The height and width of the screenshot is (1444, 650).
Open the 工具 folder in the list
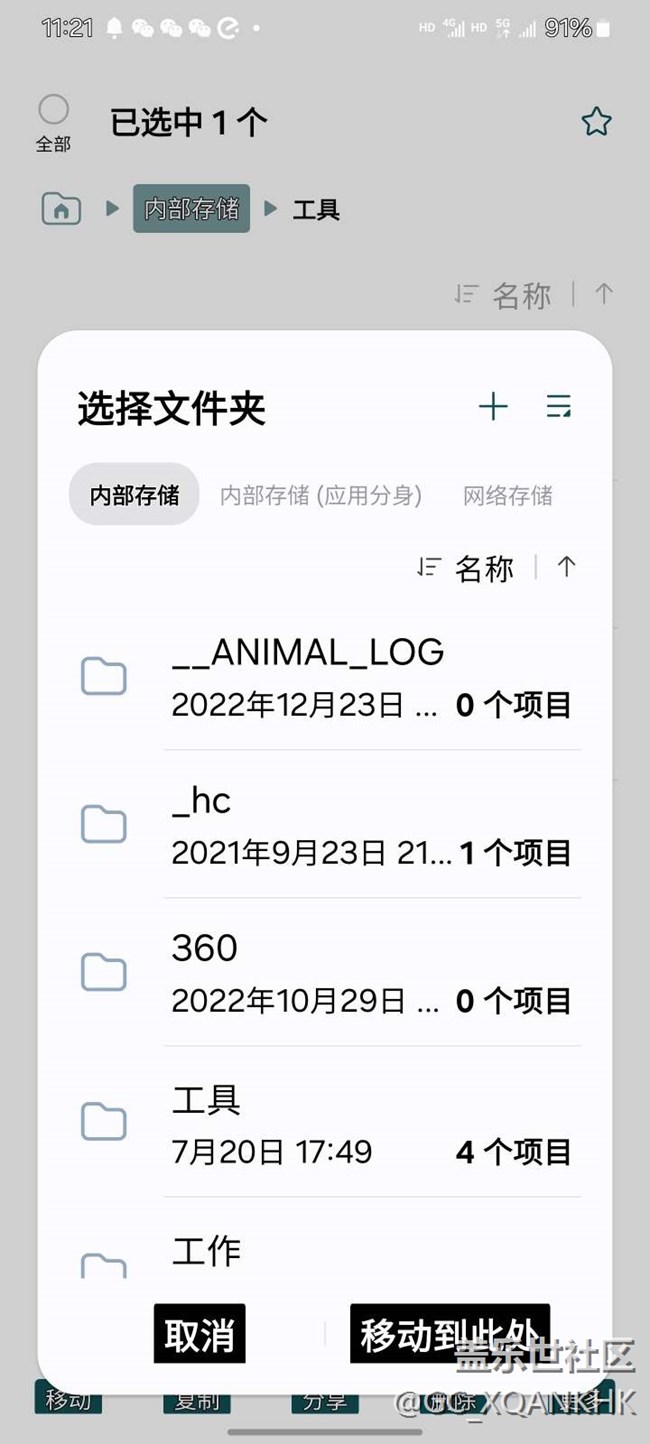(x=326, y=1122)
